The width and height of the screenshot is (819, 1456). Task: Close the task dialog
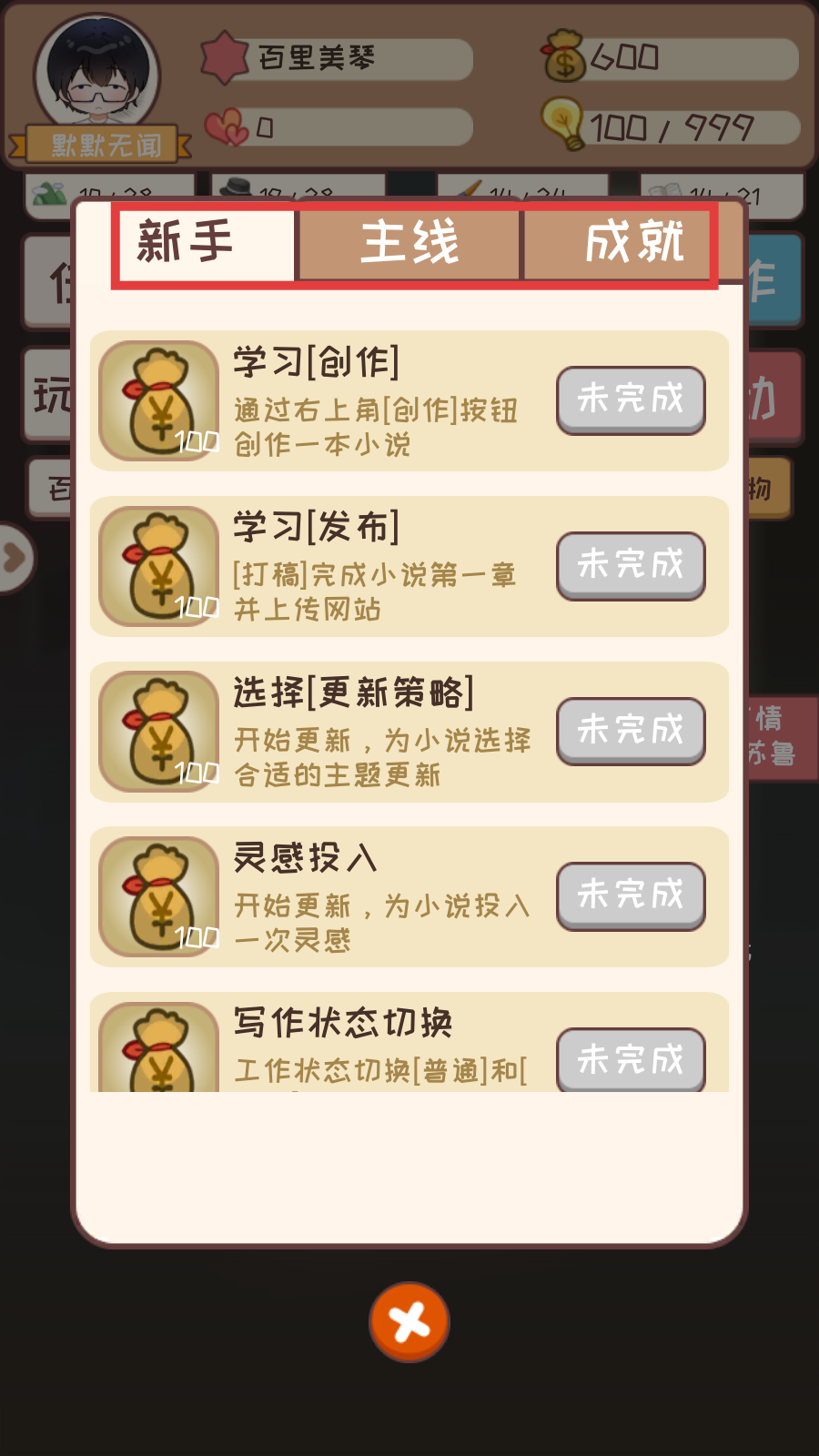[409, 1322]
